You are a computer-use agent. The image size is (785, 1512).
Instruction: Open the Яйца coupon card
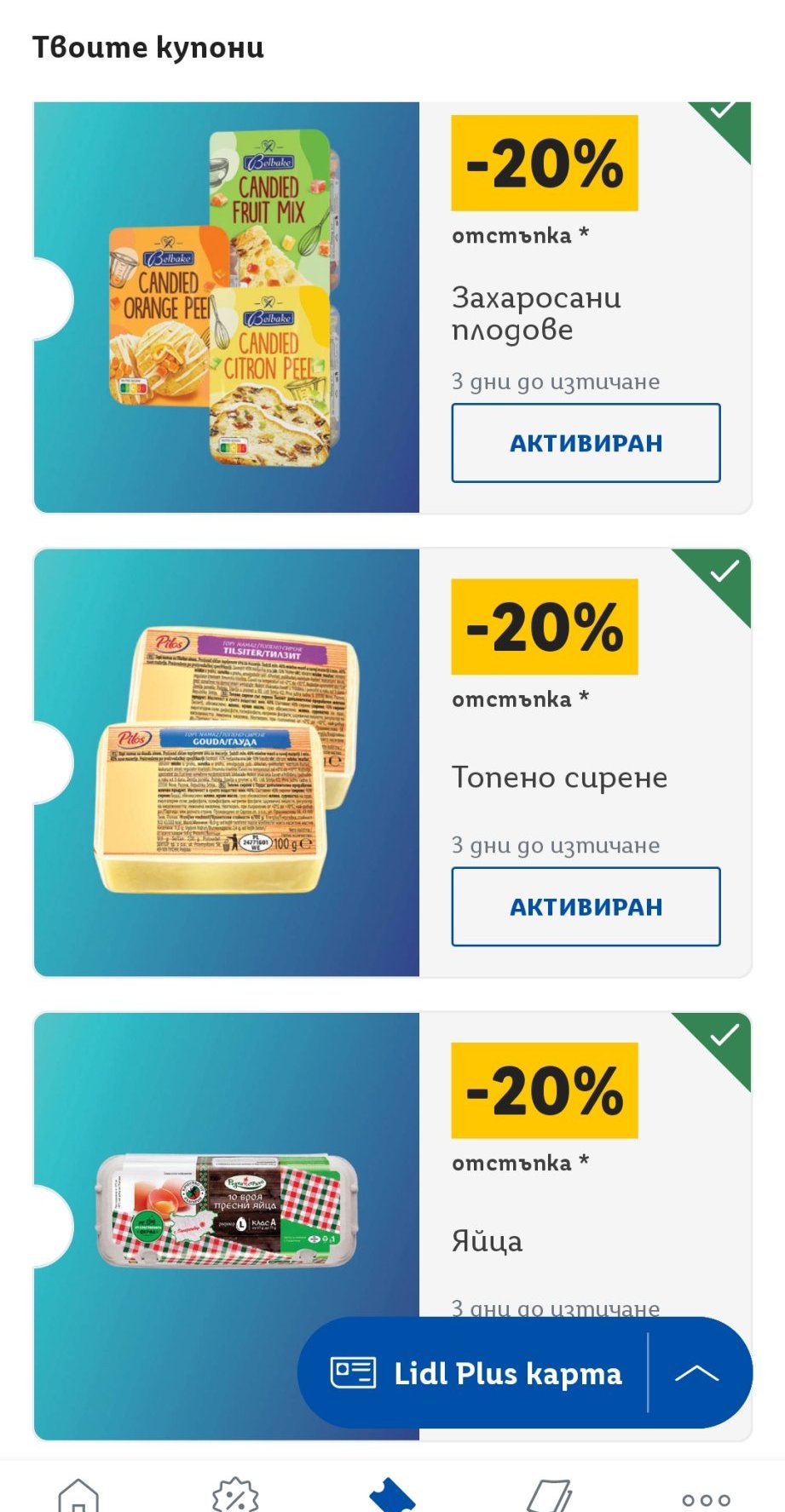[x=392, y=1226]
